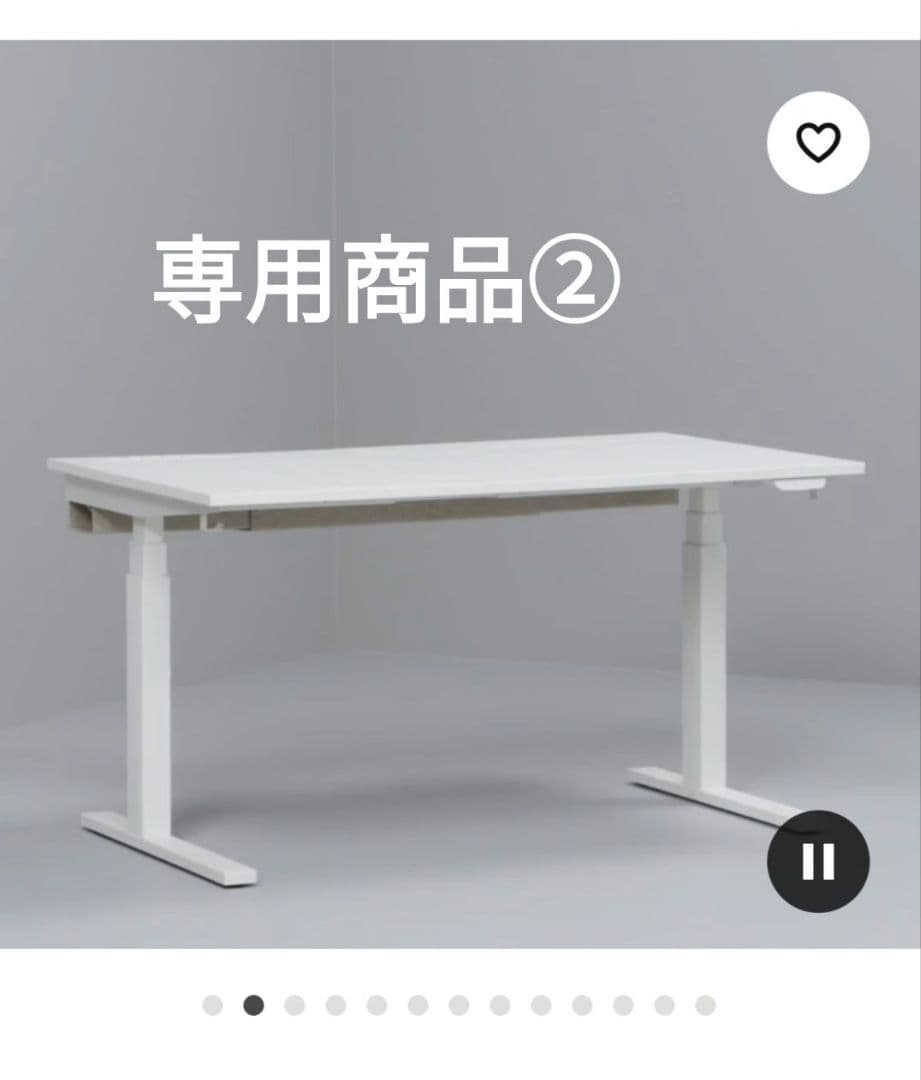Image resolution: width=921 pixels, height=1080 pixels.
Task: Tap the fifth dot below the photo
Action: pos(376,1002)
